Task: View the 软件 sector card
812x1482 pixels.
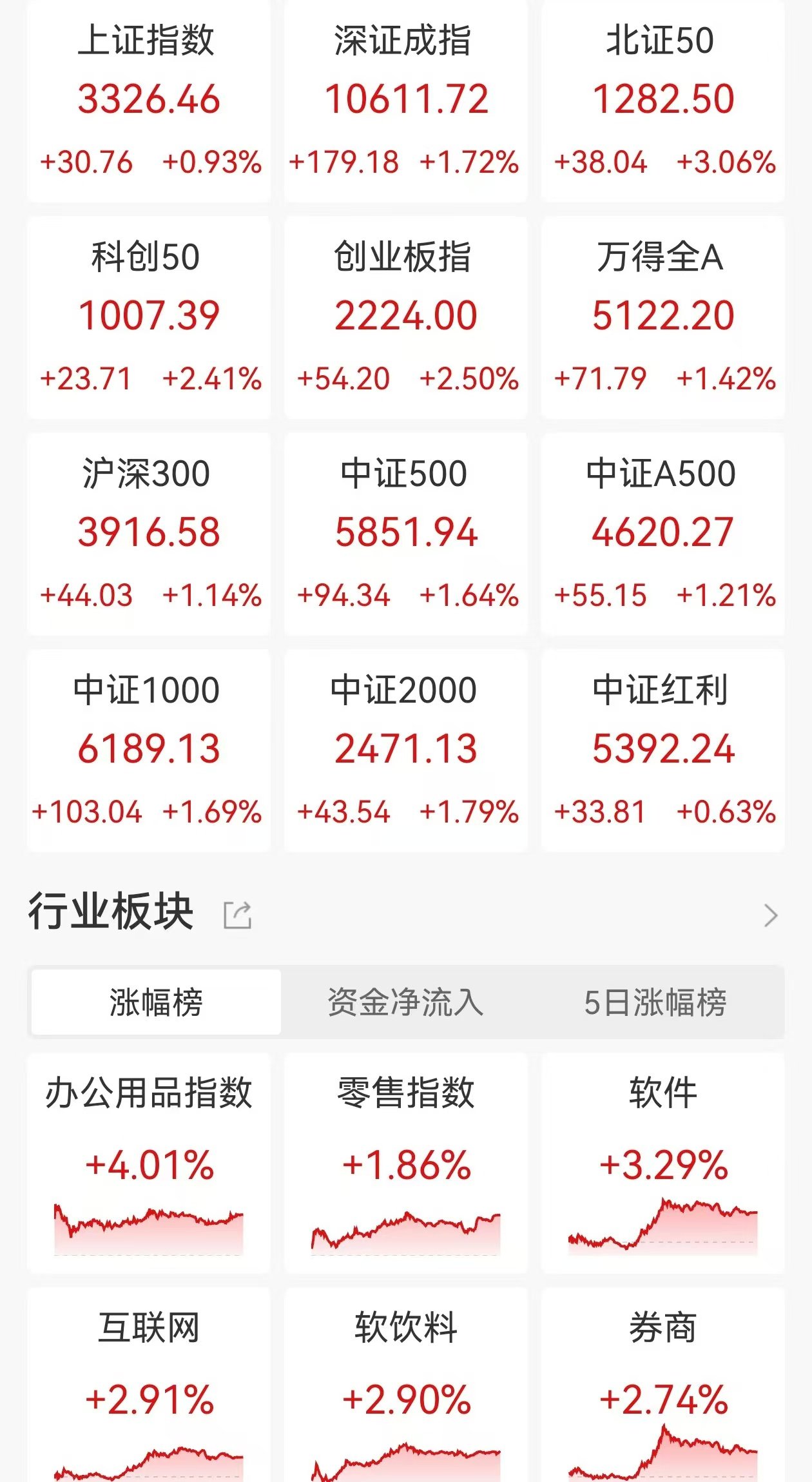Action: [x=663, y=1163]
